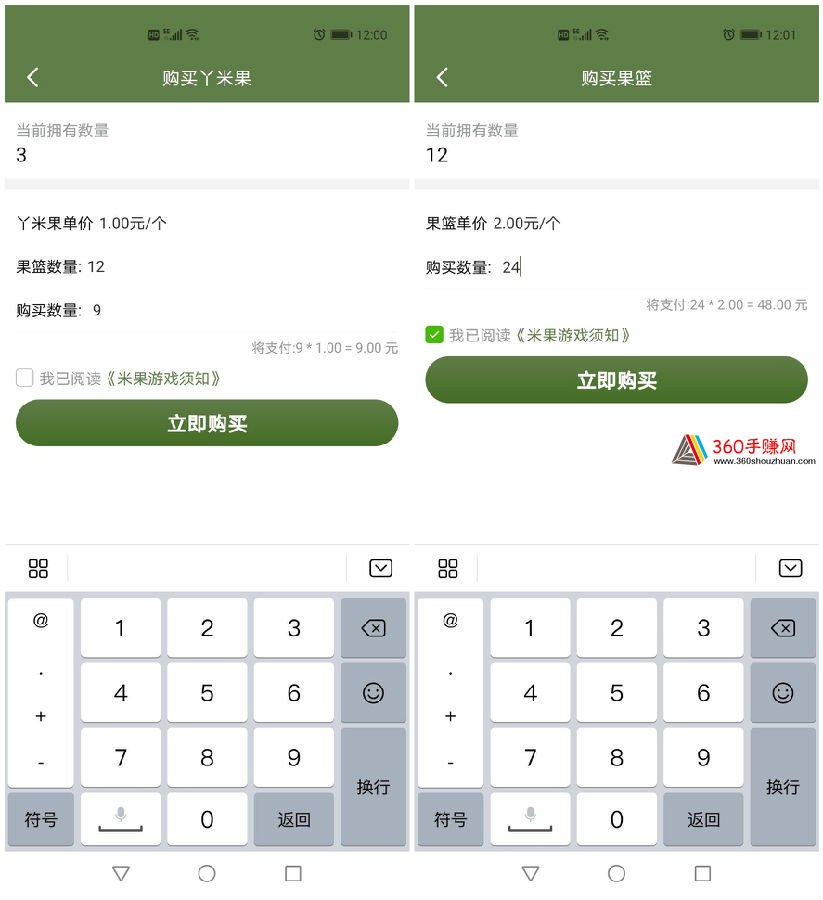The width and height of the screenshot is (823, 900).
Task: Go back from the 购买丫米果 screen
Action: (33, 77)
